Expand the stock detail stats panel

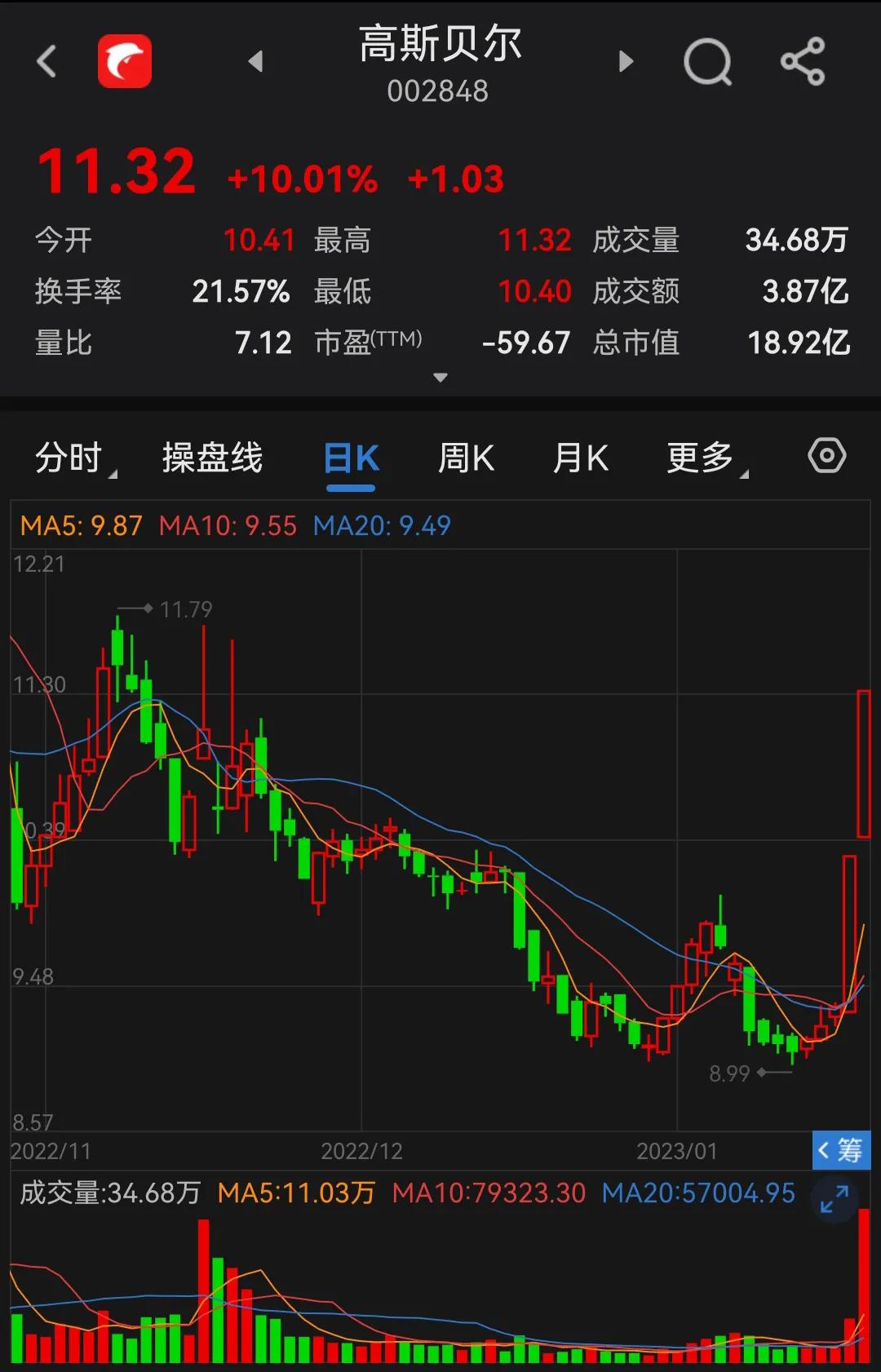(x=440, y=376)
